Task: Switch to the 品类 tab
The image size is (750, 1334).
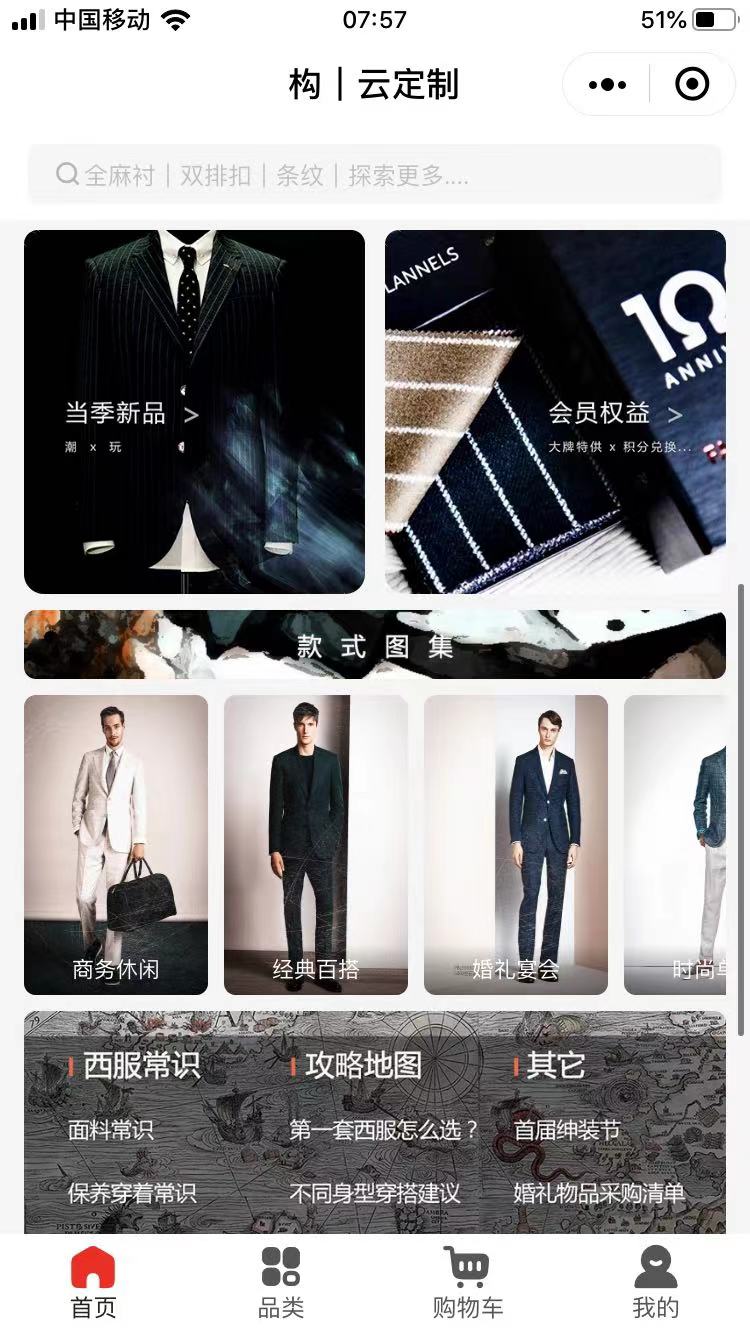Action: click(281, 1283)
